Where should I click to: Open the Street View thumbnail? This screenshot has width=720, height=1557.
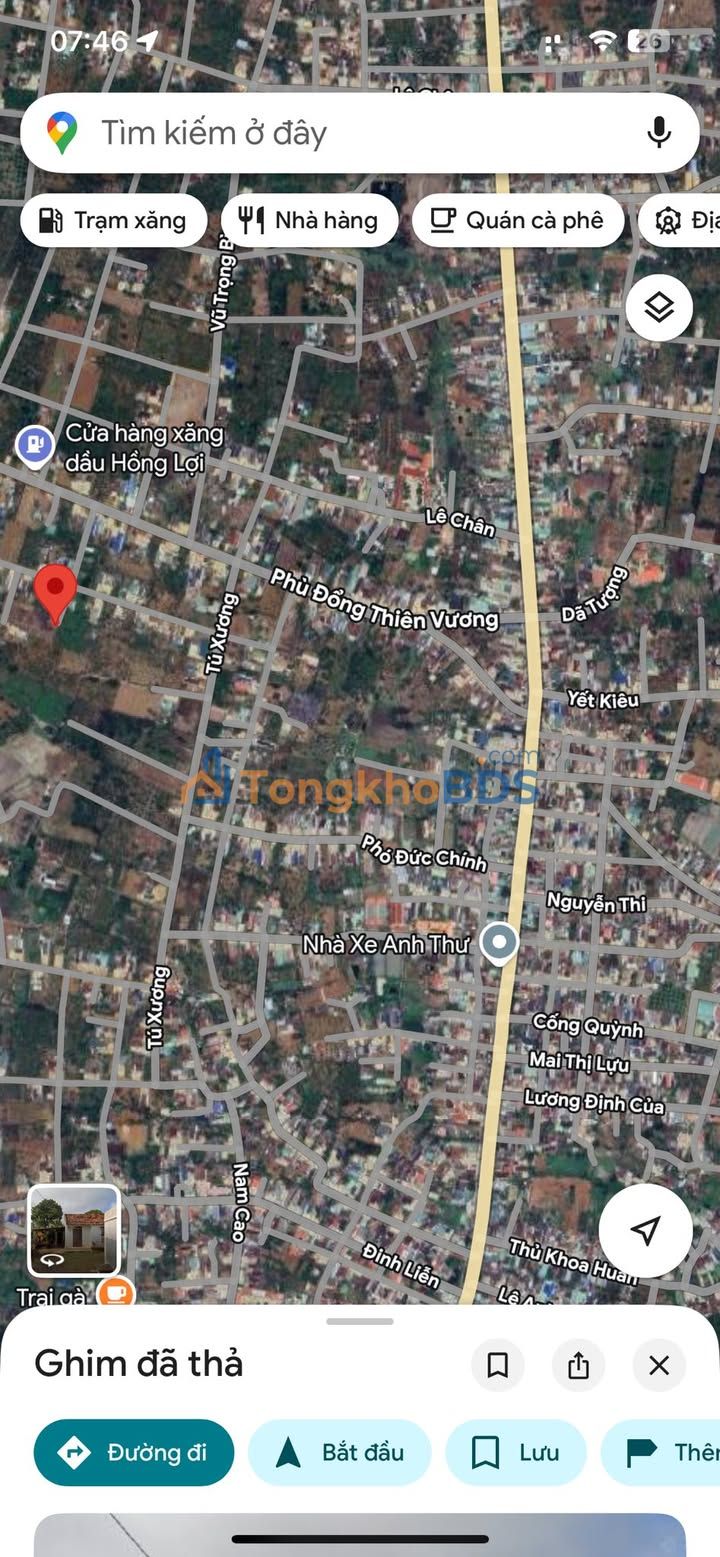pyautogui.click(x=74, y=1231)
